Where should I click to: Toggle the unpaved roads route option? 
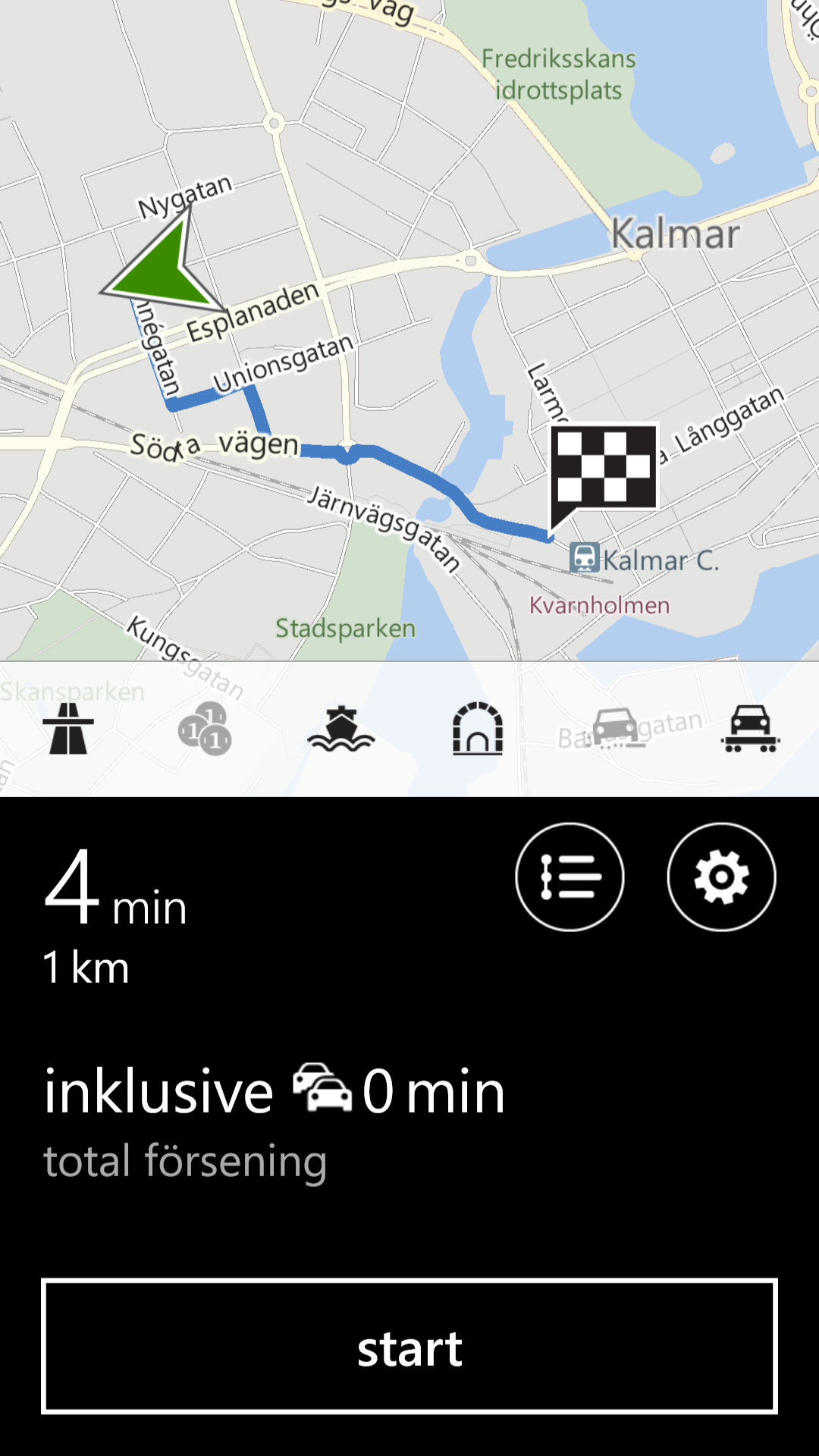(616, 730)
